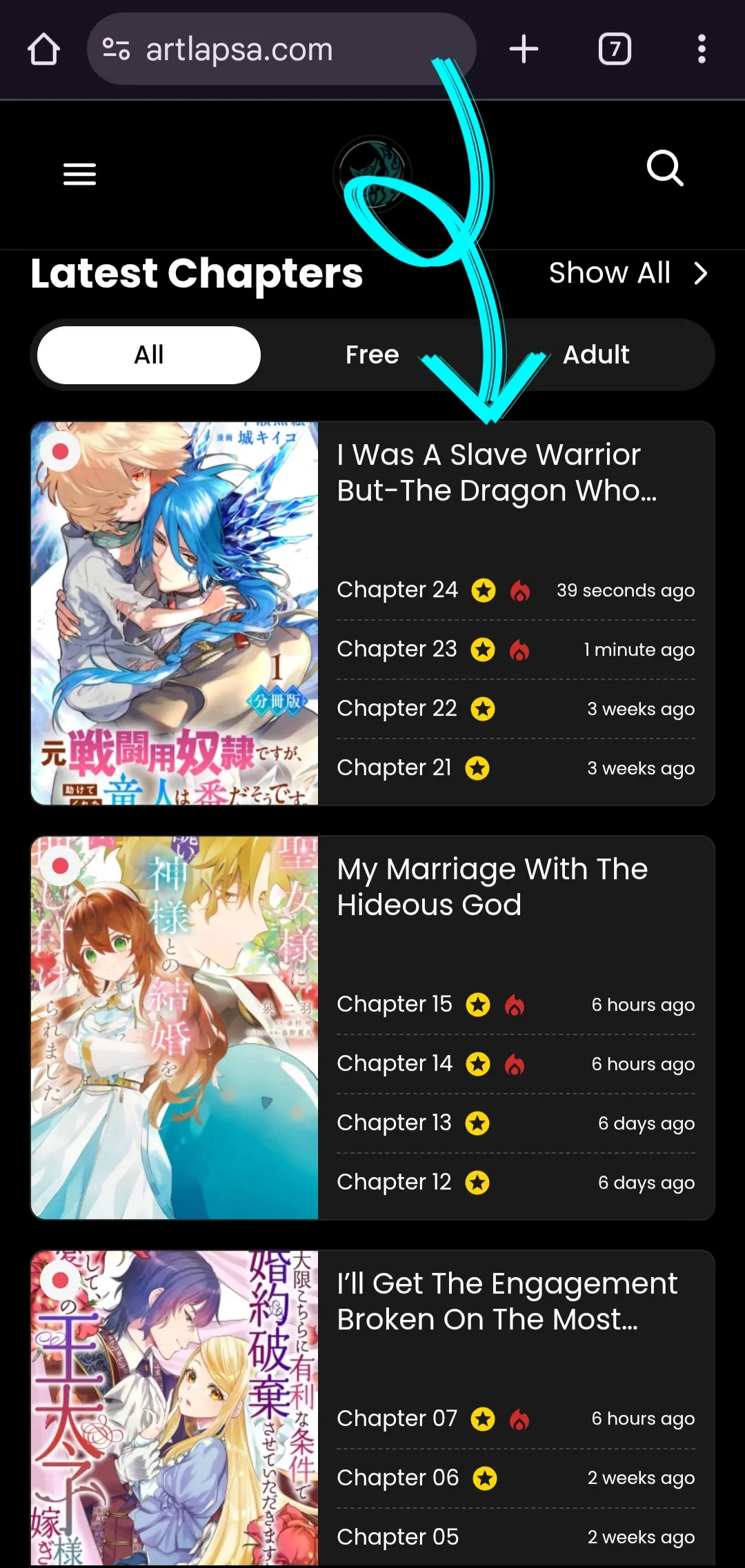The image size is (745, 1568).
Task: Open the site search
Action: 664,168
